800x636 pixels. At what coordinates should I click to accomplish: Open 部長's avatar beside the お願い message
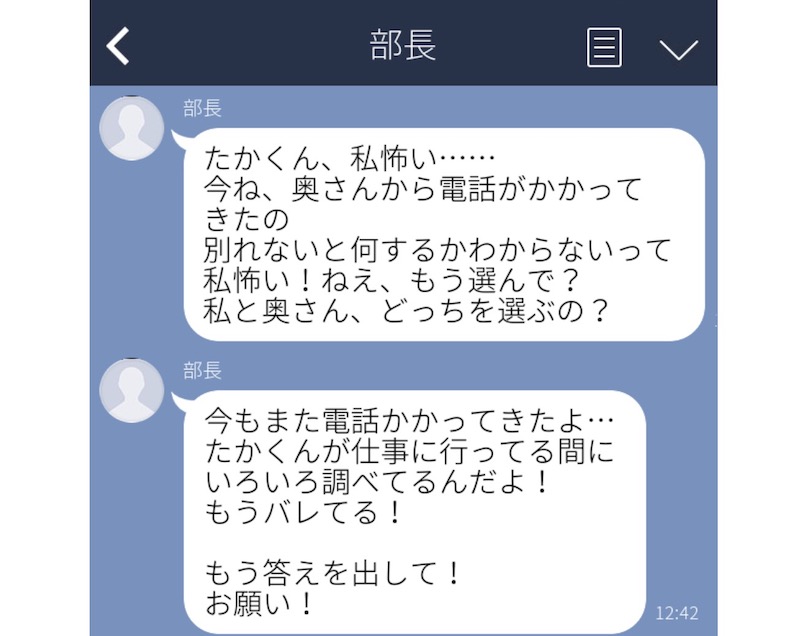coord(132,390)
